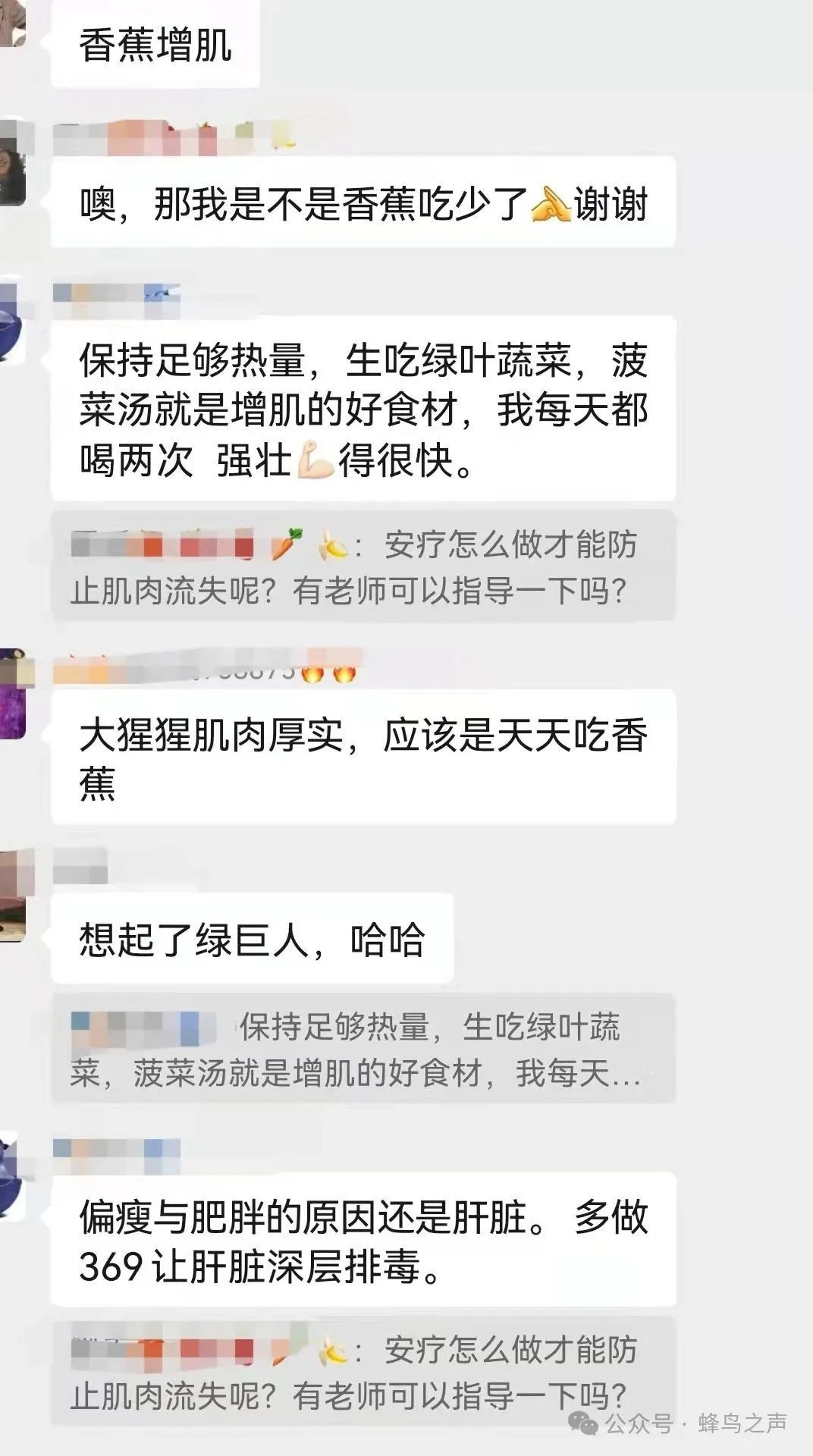The height and width of the screenshot is (1456, 813).
Task: Open avatar of sender of 大猩猩肌肉厚实 message
Action: pyautogui.click(x=13, y=694)
